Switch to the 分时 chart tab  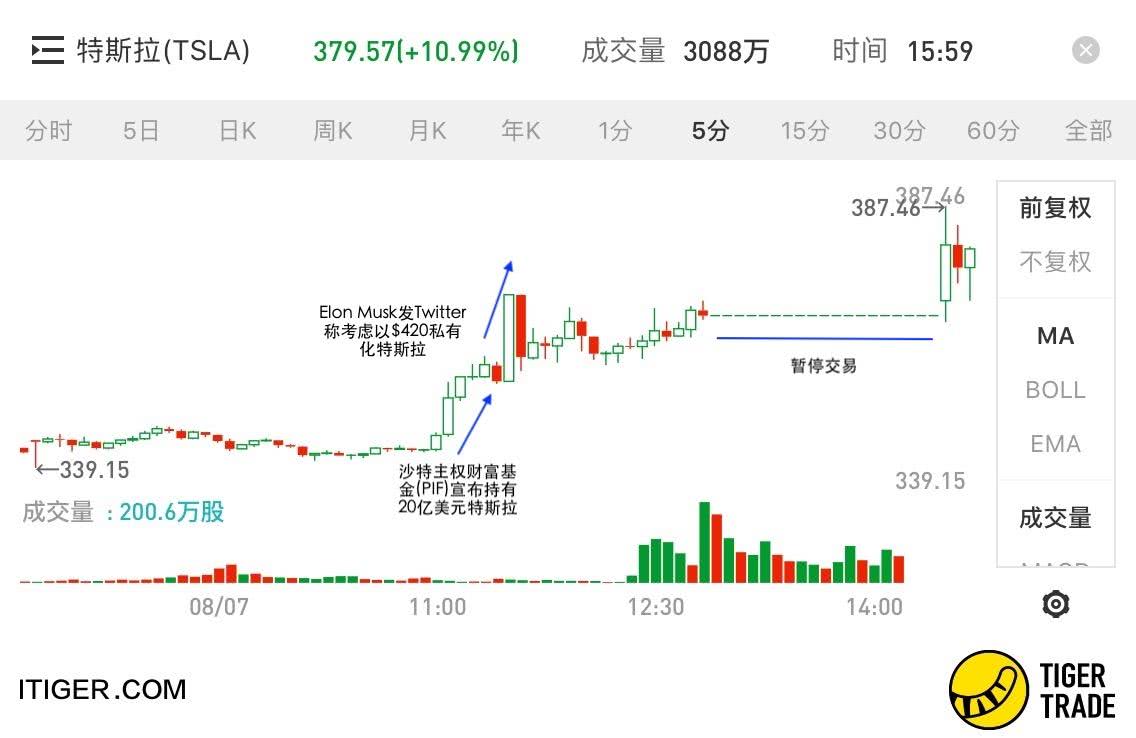(49, 130)
